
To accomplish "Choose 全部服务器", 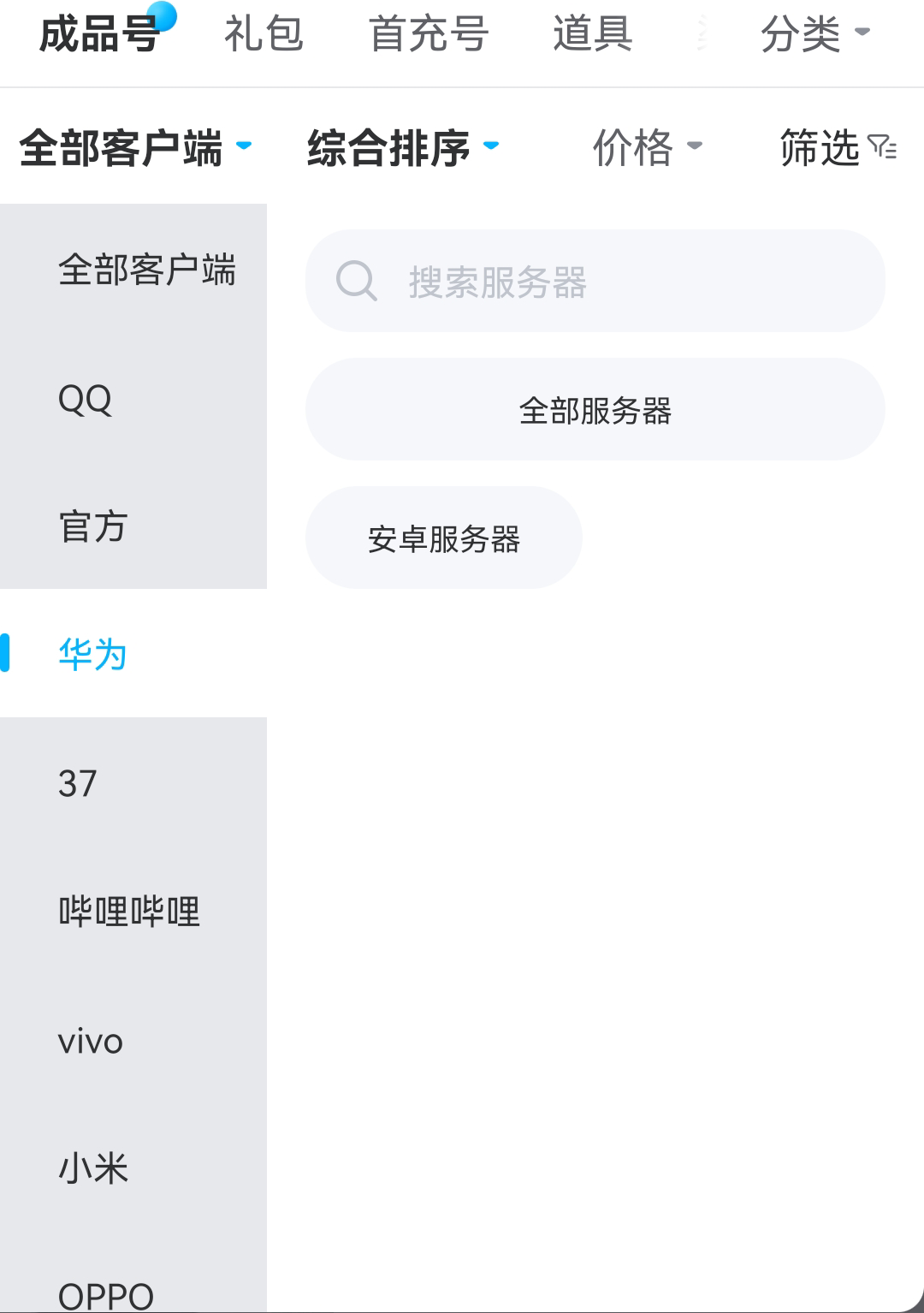I will pyautogui.click(x=595, y=410).
